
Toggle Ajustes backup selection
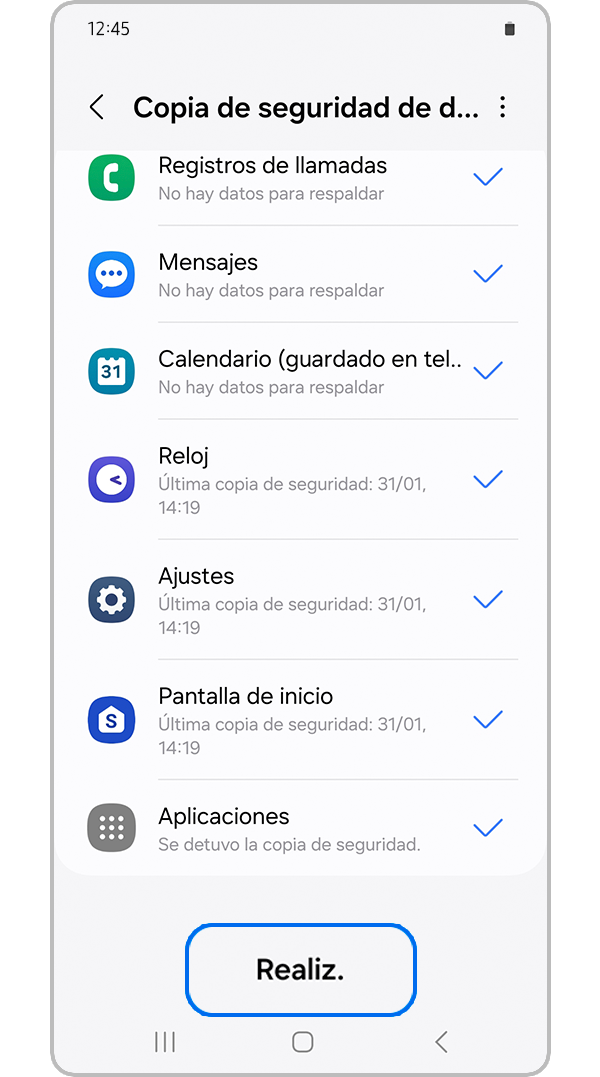point(487,600)
